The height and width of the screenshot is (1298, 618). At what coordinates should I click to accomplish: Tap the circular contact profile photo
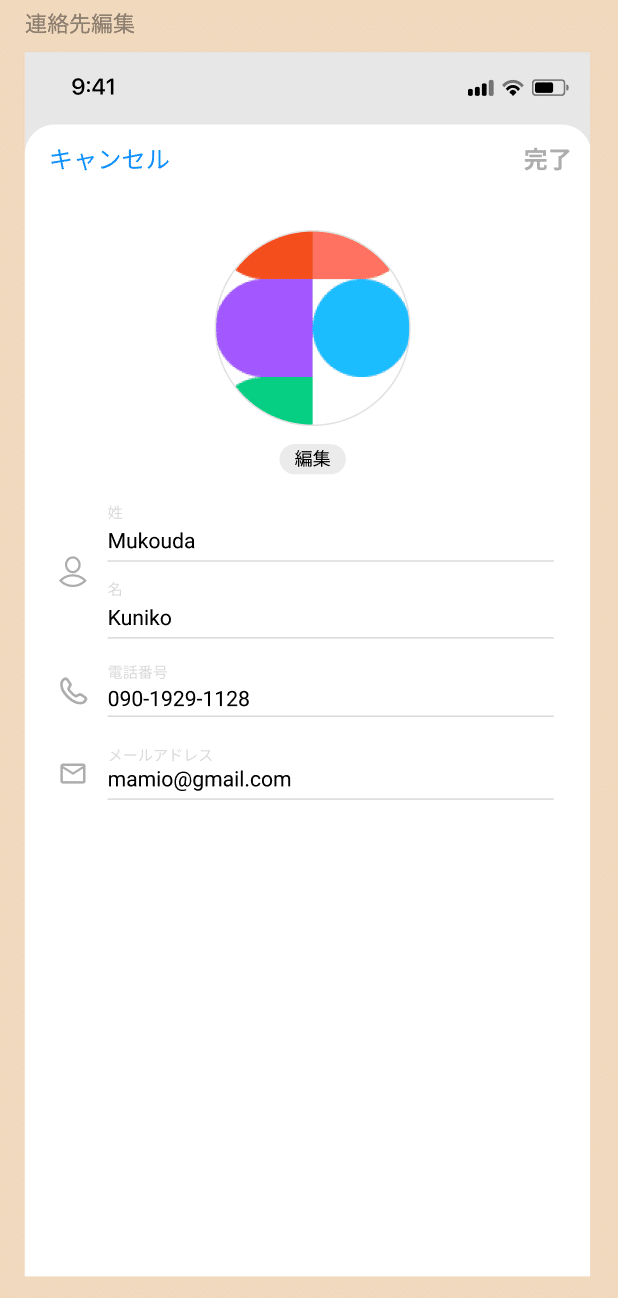coord(312,328)
